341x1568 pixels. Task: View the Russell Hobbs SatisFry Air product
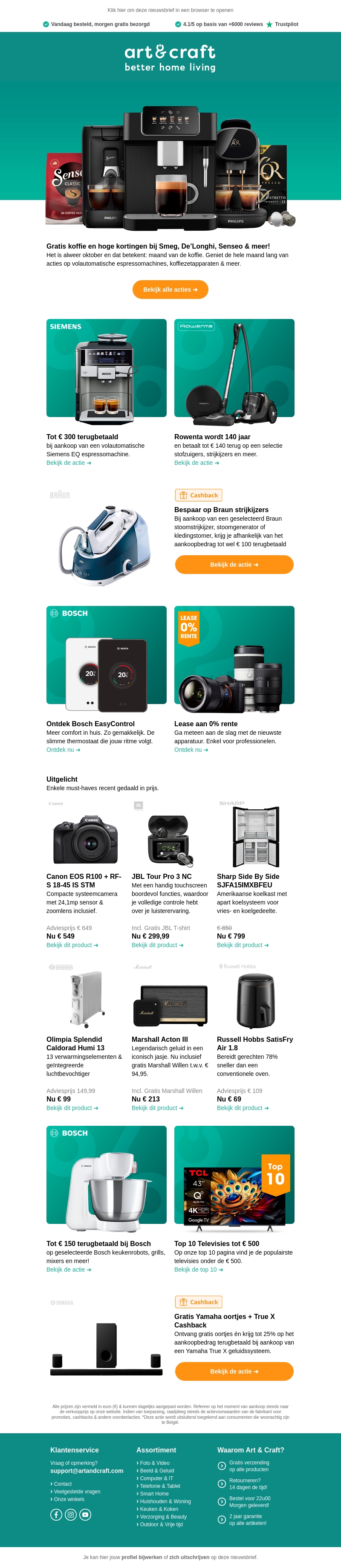(243, 1108)
